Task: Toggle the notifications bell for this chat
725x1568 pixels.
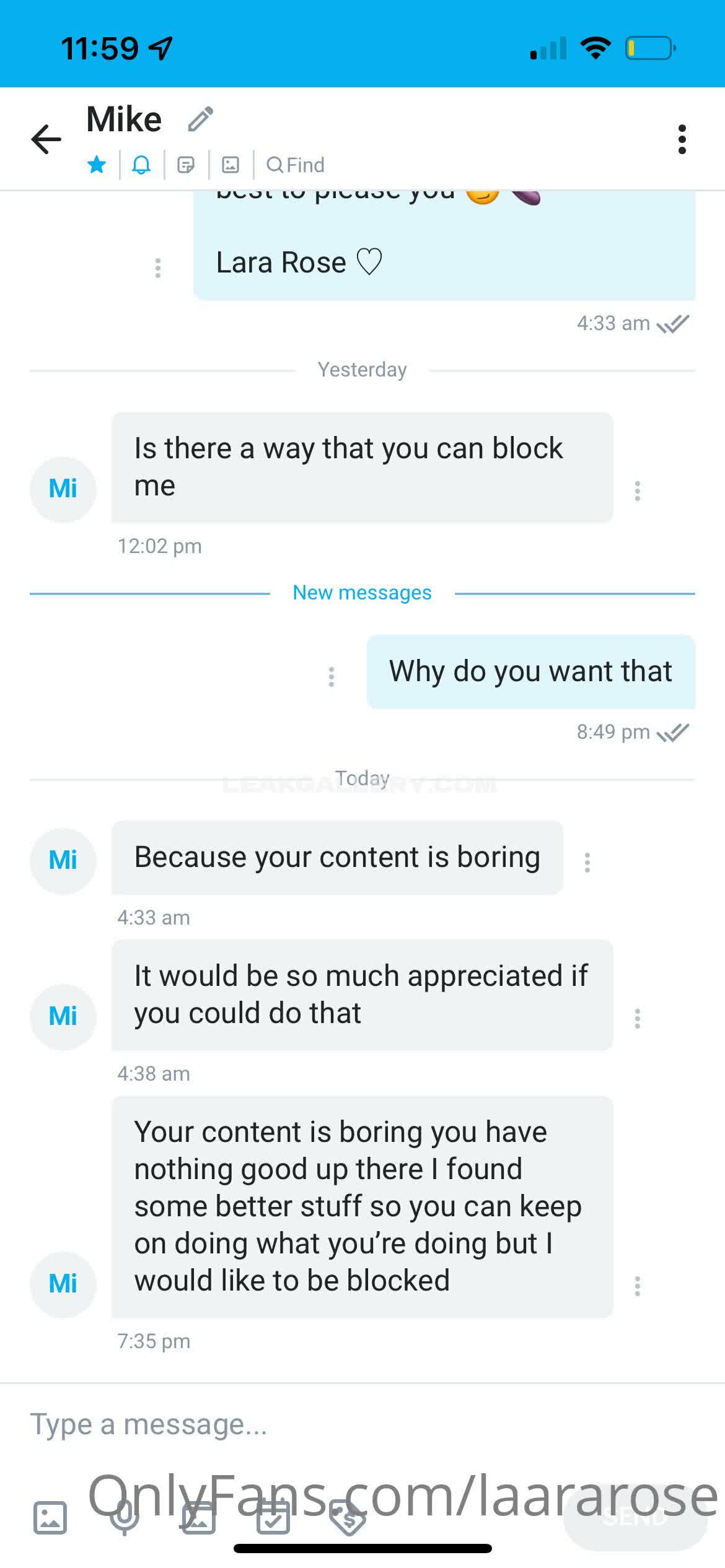Action: 141,165
